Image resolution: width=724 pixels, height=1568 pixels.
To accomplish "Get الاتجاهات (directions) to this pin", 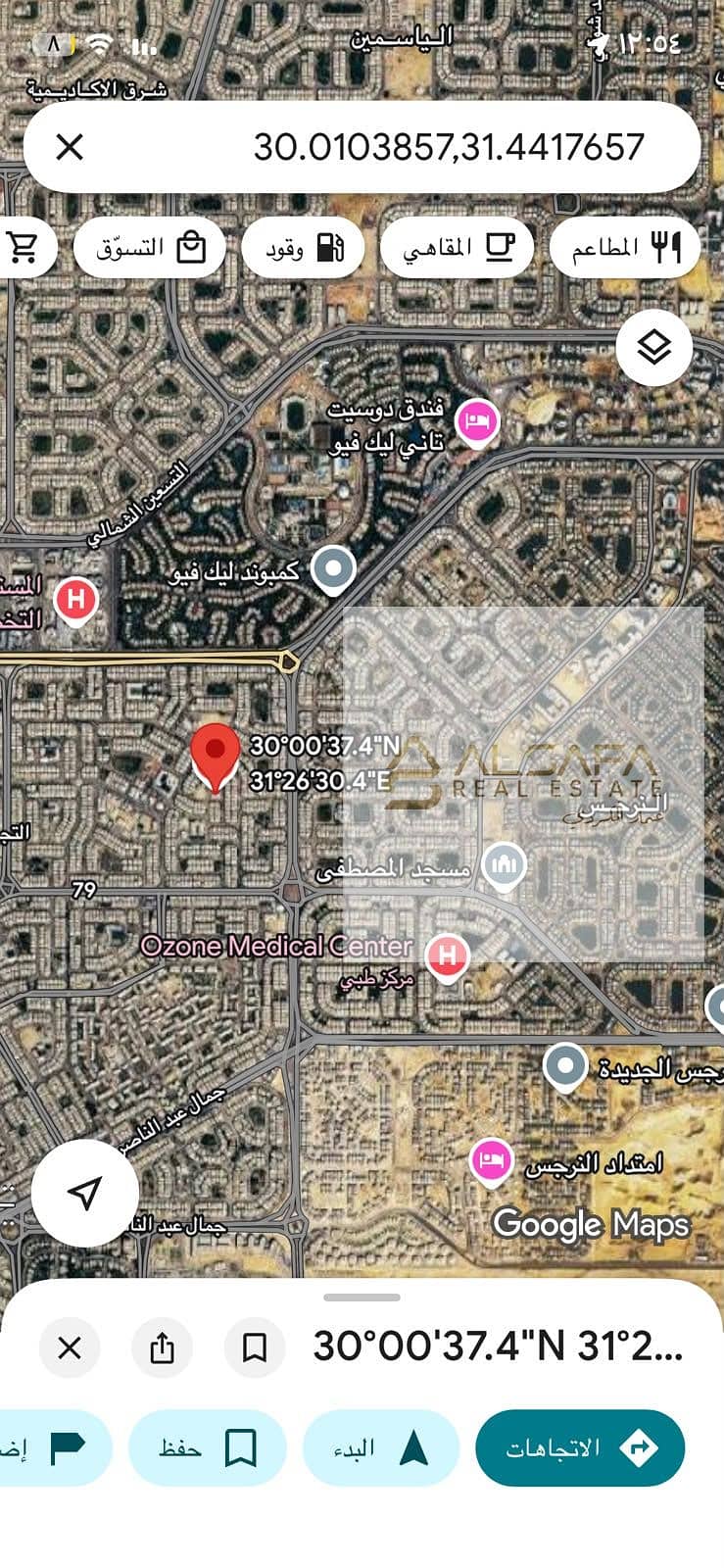I will pos(580,1448).
